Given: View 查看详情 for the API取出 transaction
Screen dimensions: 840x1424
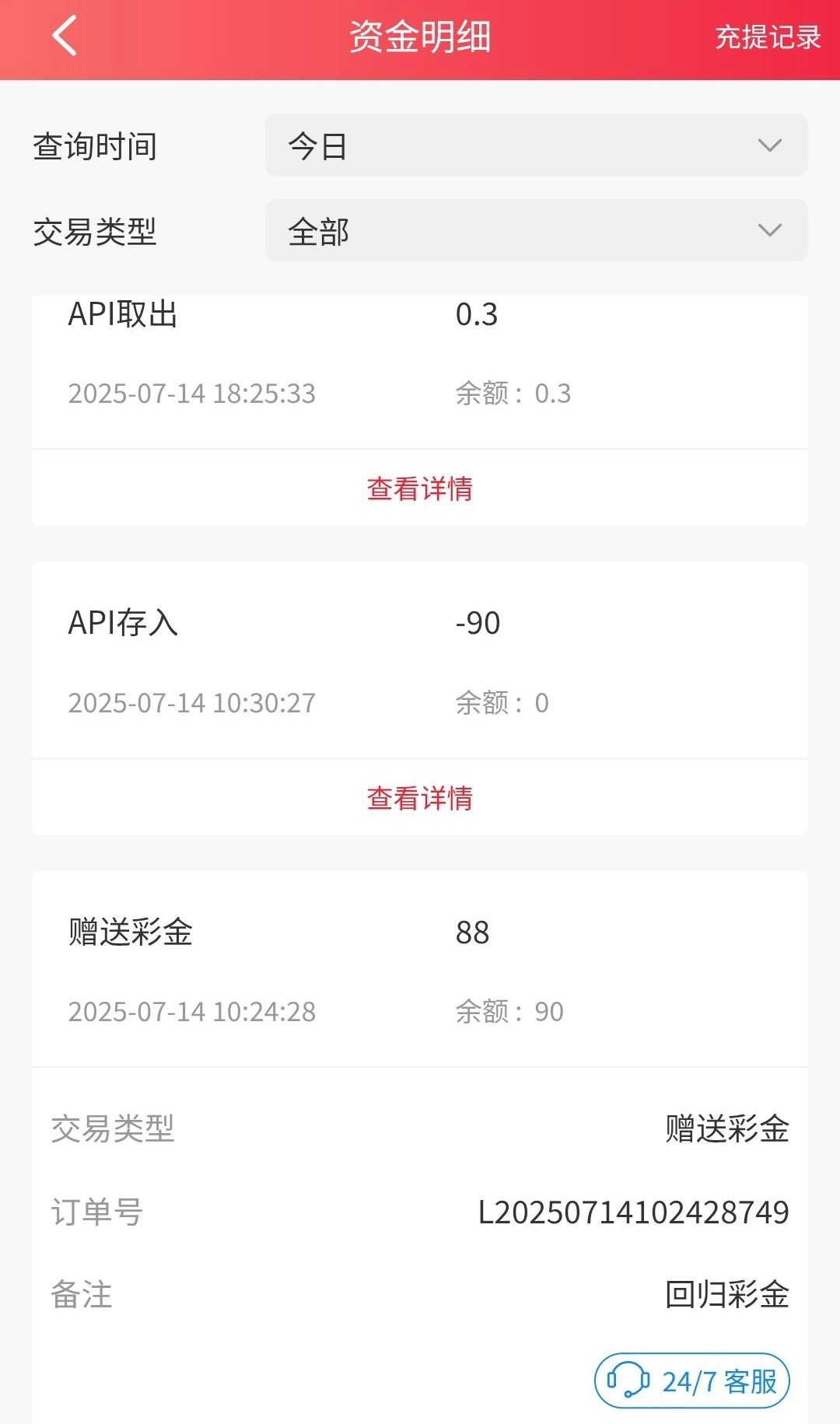Looking at the screenshot, I should [419, 489].
